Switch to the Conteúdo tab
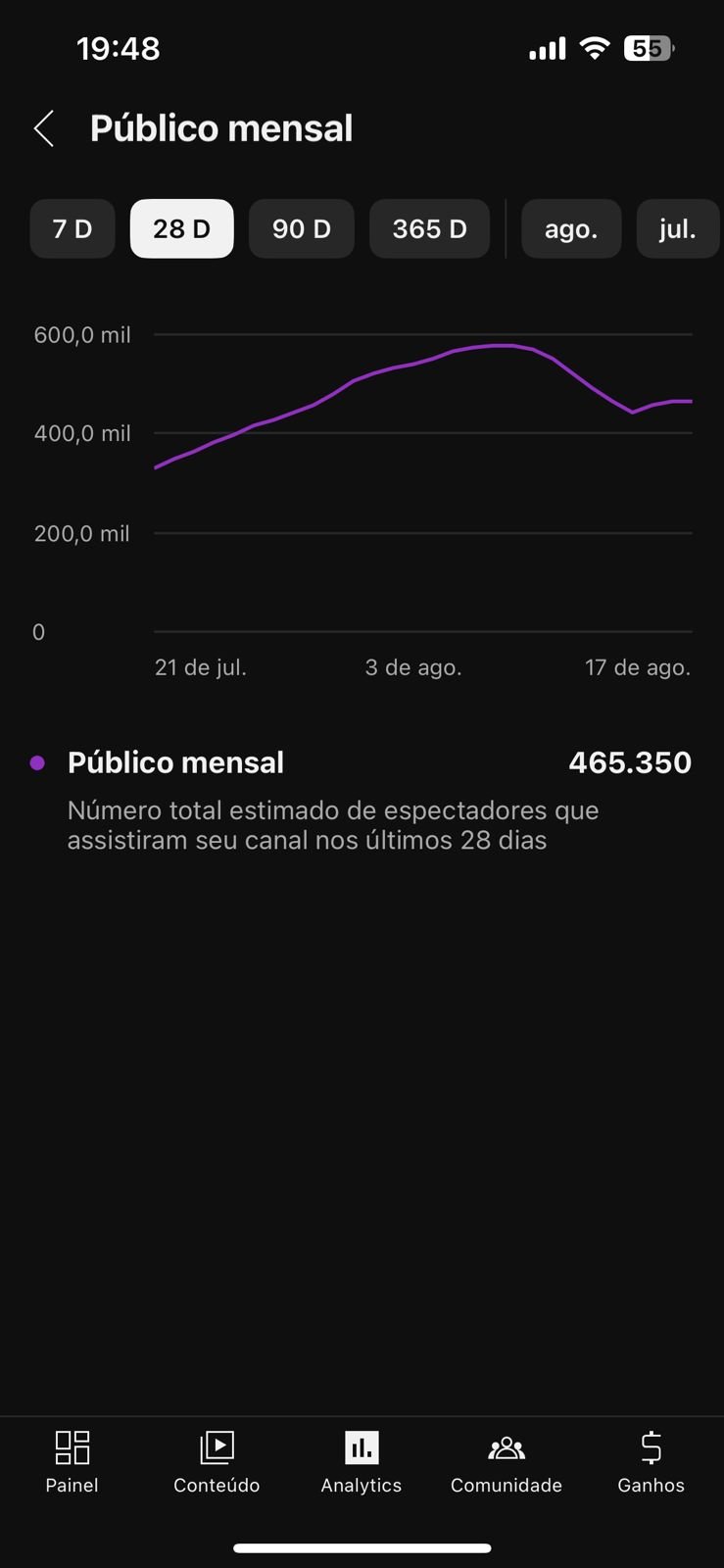This screenshot has height=1568, width=724. (217, 1460)
